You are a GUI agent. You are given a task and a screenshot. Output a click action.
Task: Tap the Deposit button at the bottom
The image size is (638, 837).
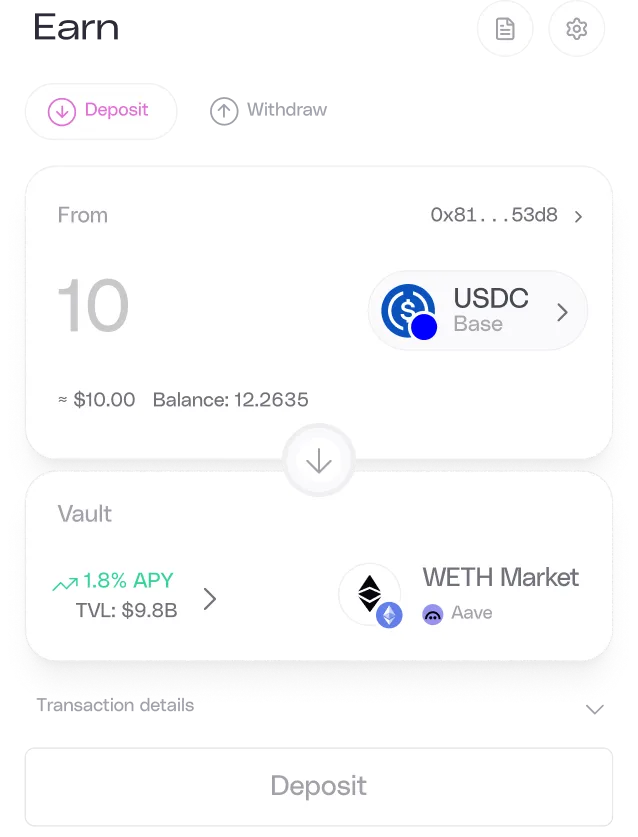coord(319,785)
